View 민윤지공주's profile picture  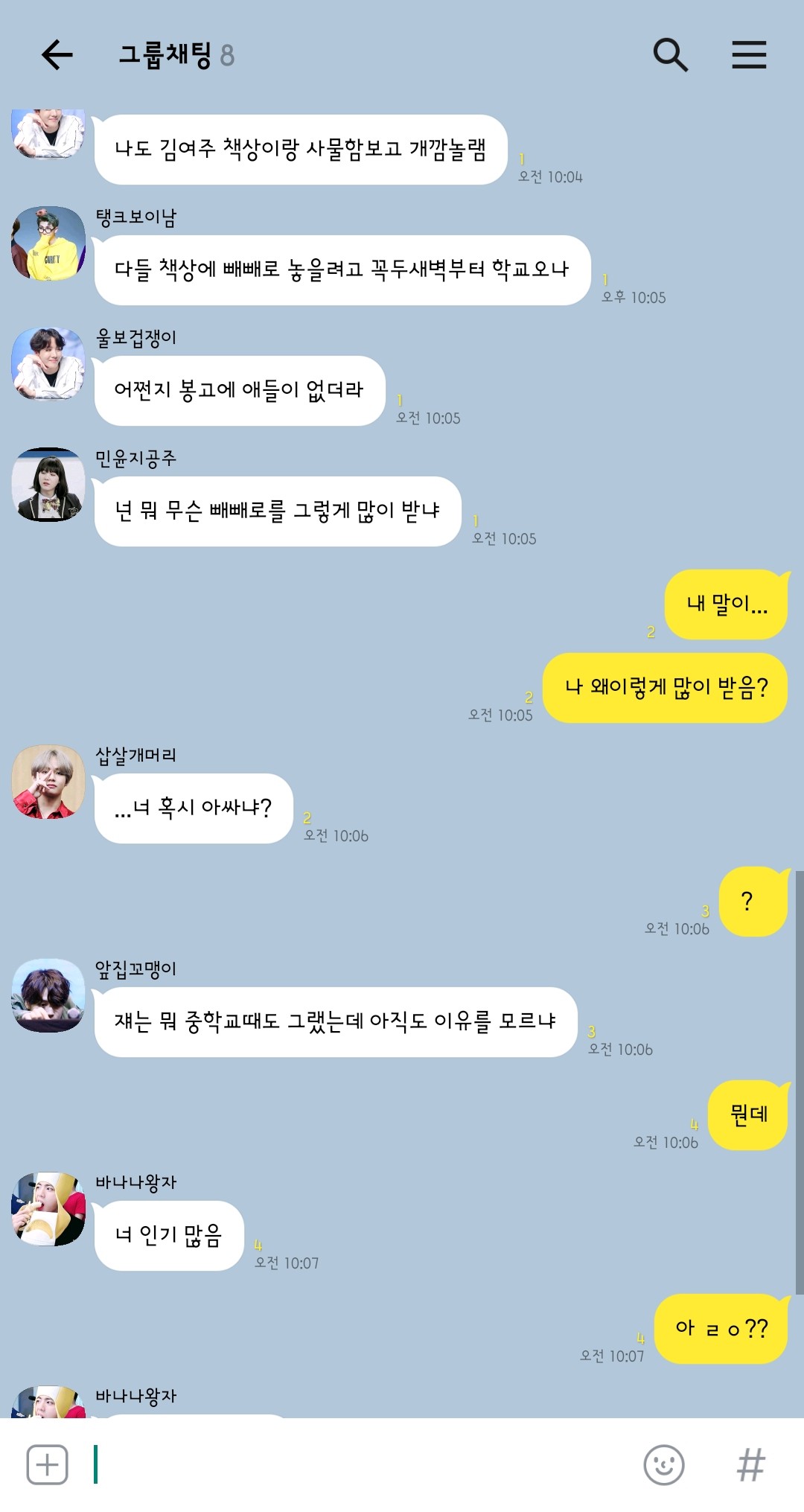[x=48, y=485]
